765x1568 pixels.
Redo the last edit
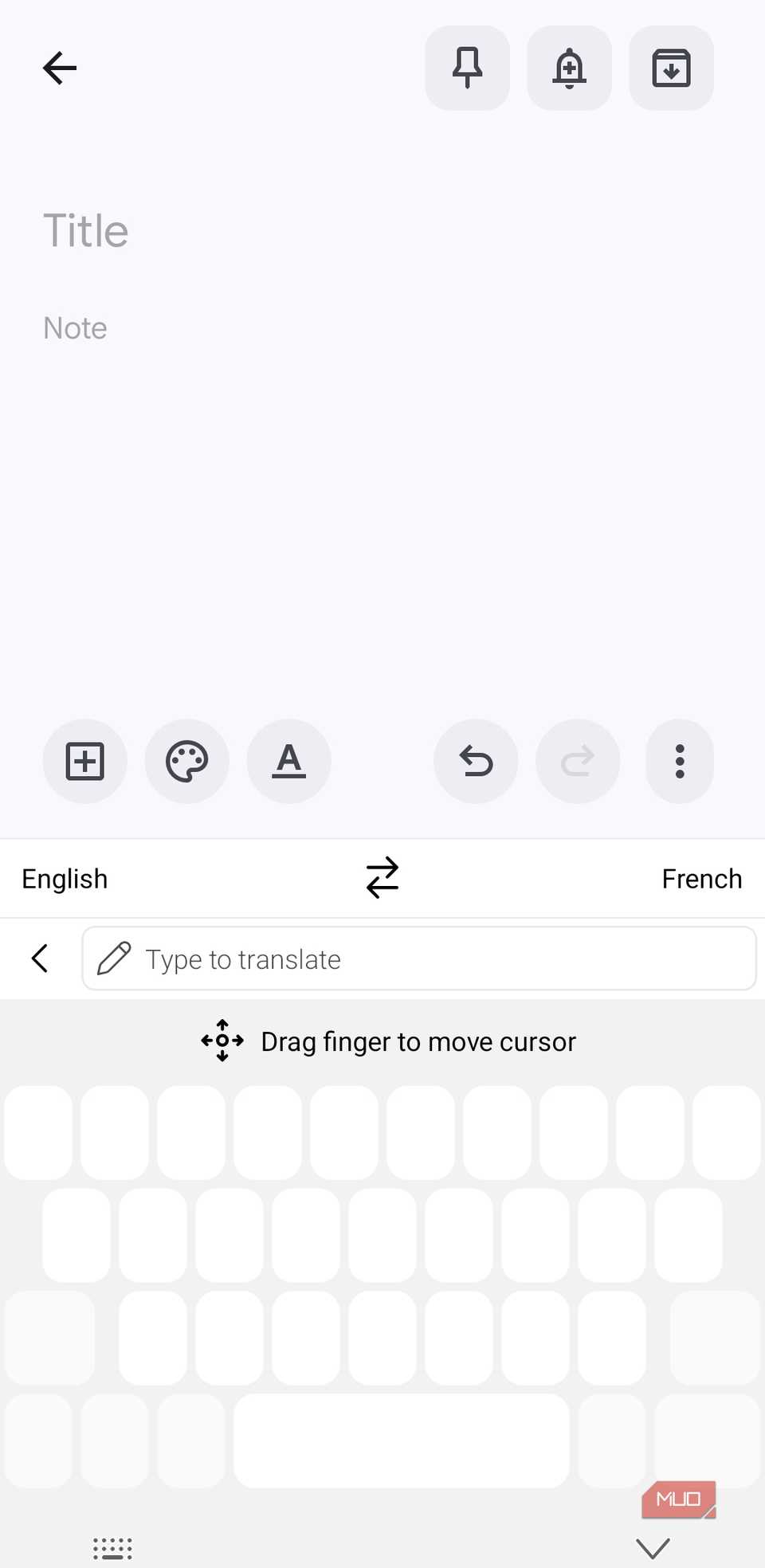tap(578, 761)
